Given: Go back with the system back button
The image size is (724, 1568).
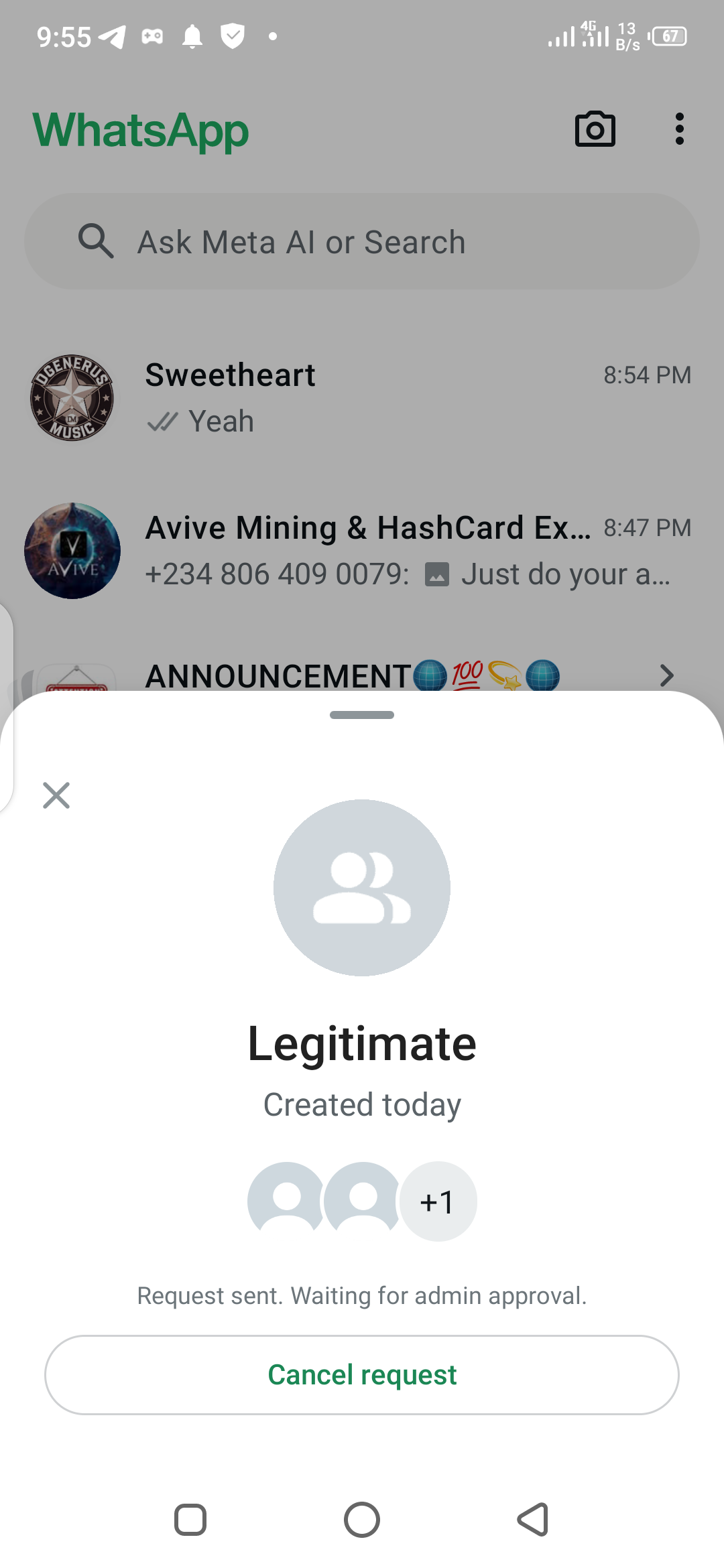Looking at the screenshot, I should [x=533, y=1519].
